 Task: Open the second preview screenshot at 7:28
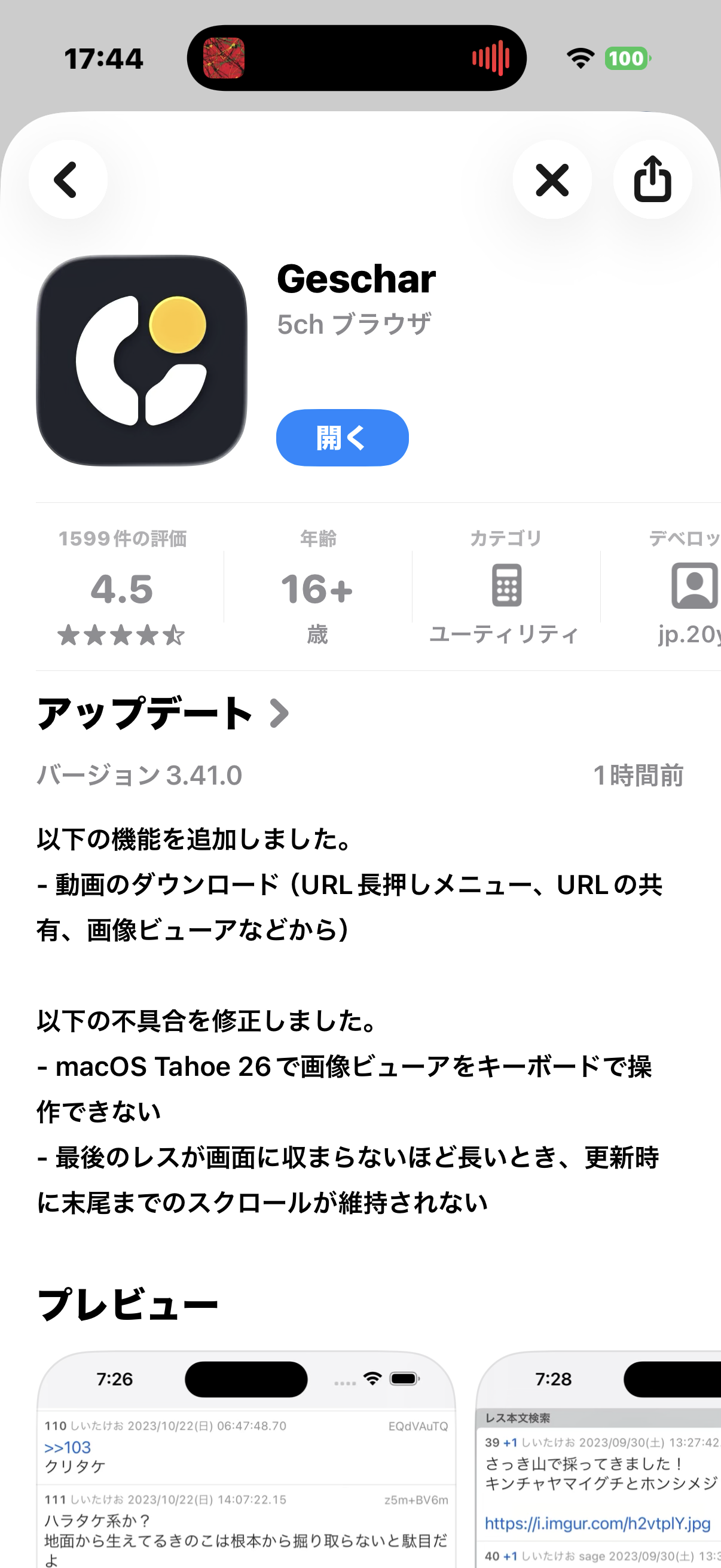click(x=599, y=1461)
